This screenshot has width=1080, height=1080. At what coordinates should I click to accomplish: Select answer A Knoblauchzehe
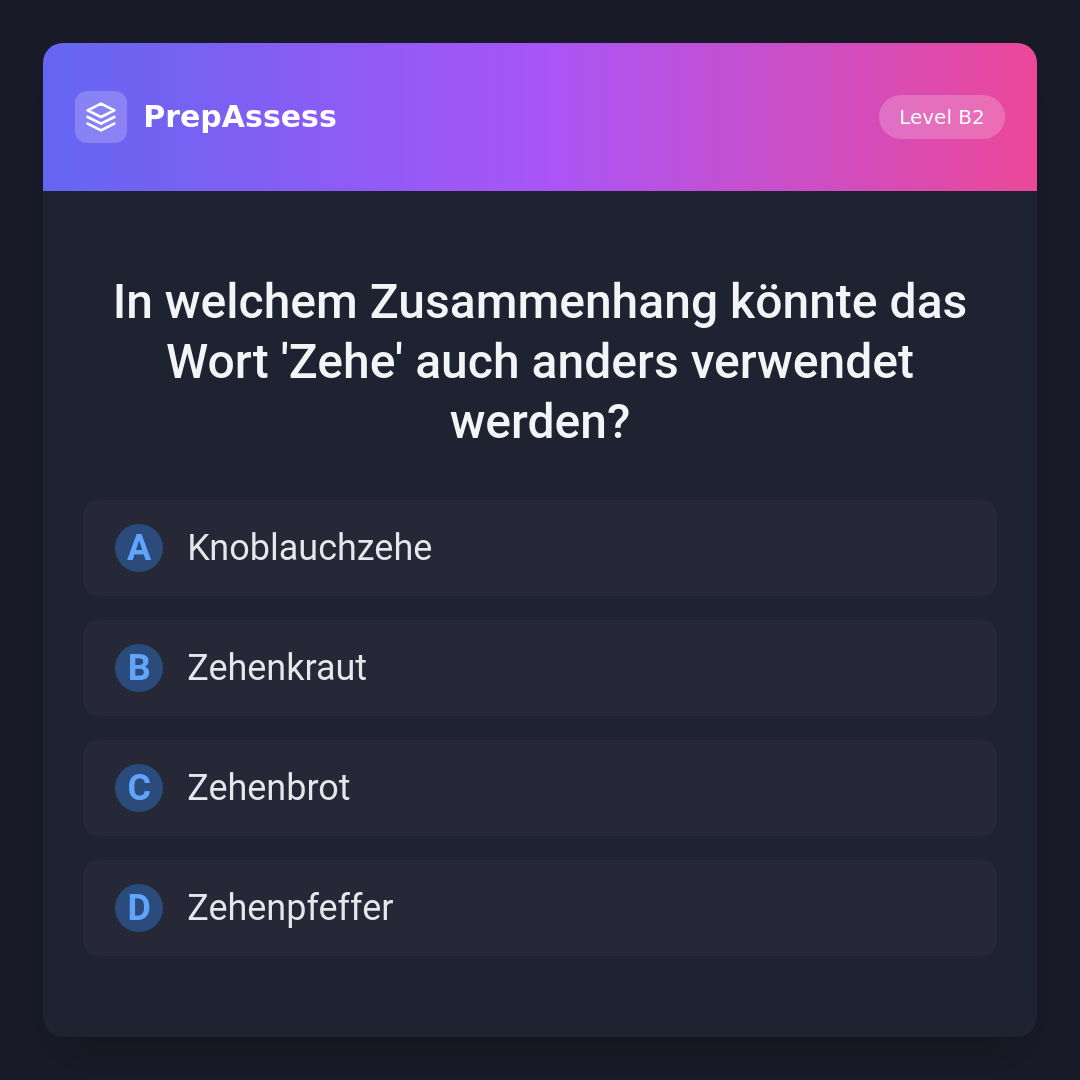[540, 548]
